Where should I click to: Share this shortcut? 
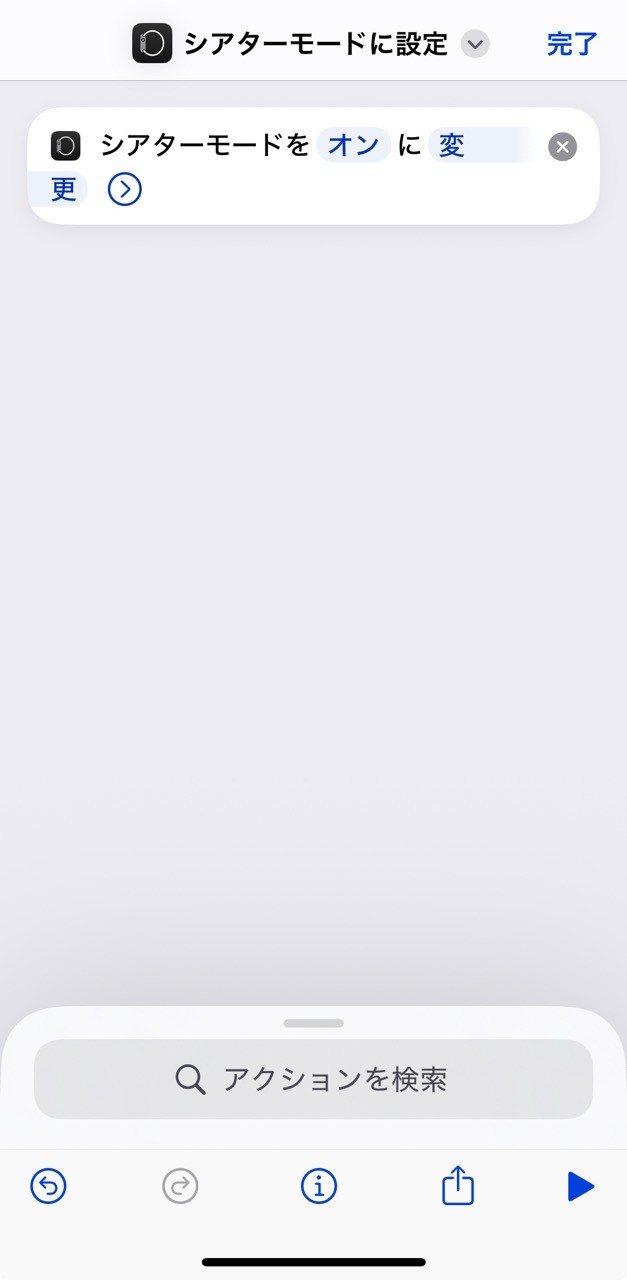pyautogui.click(x=458, y=1185)
